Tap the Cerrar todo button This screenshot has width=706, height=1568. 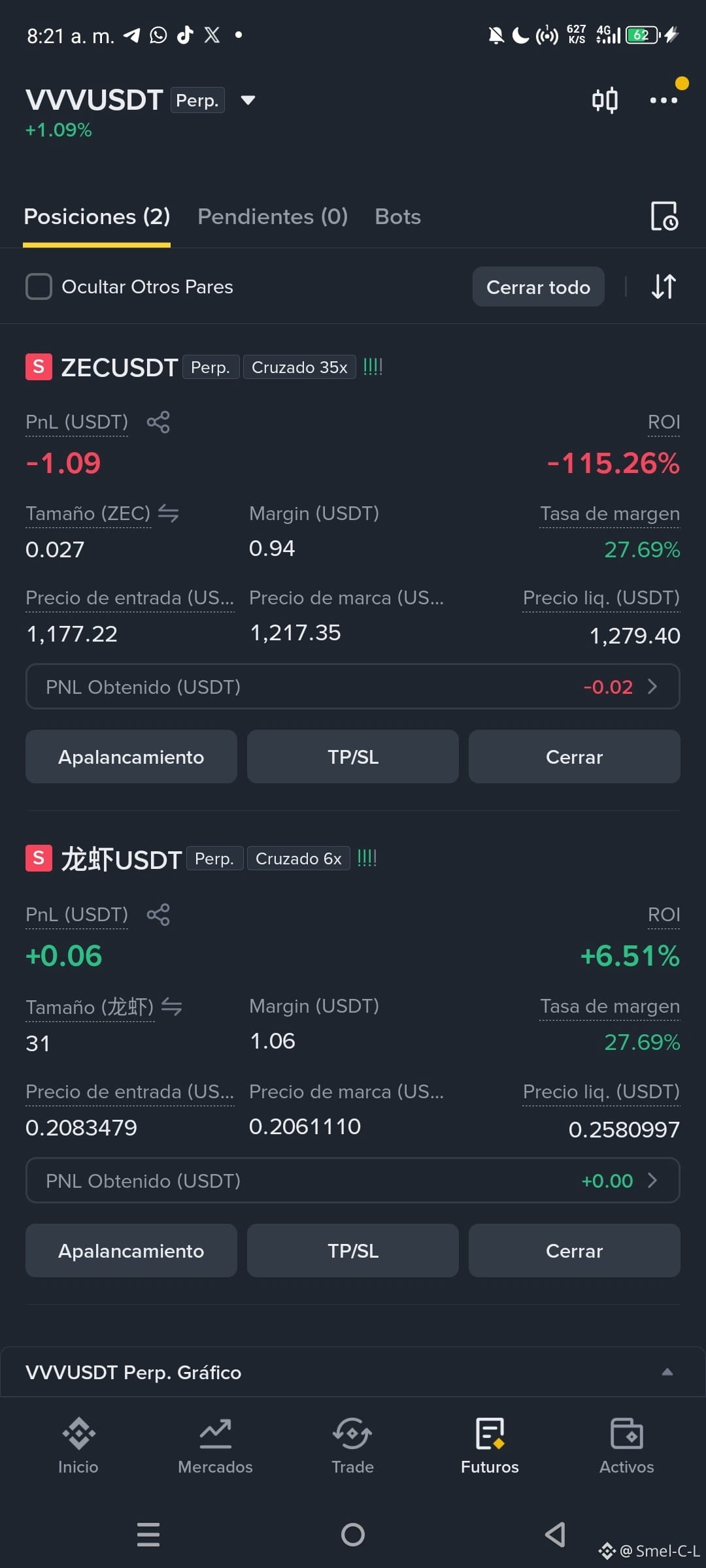coord(538,287)
